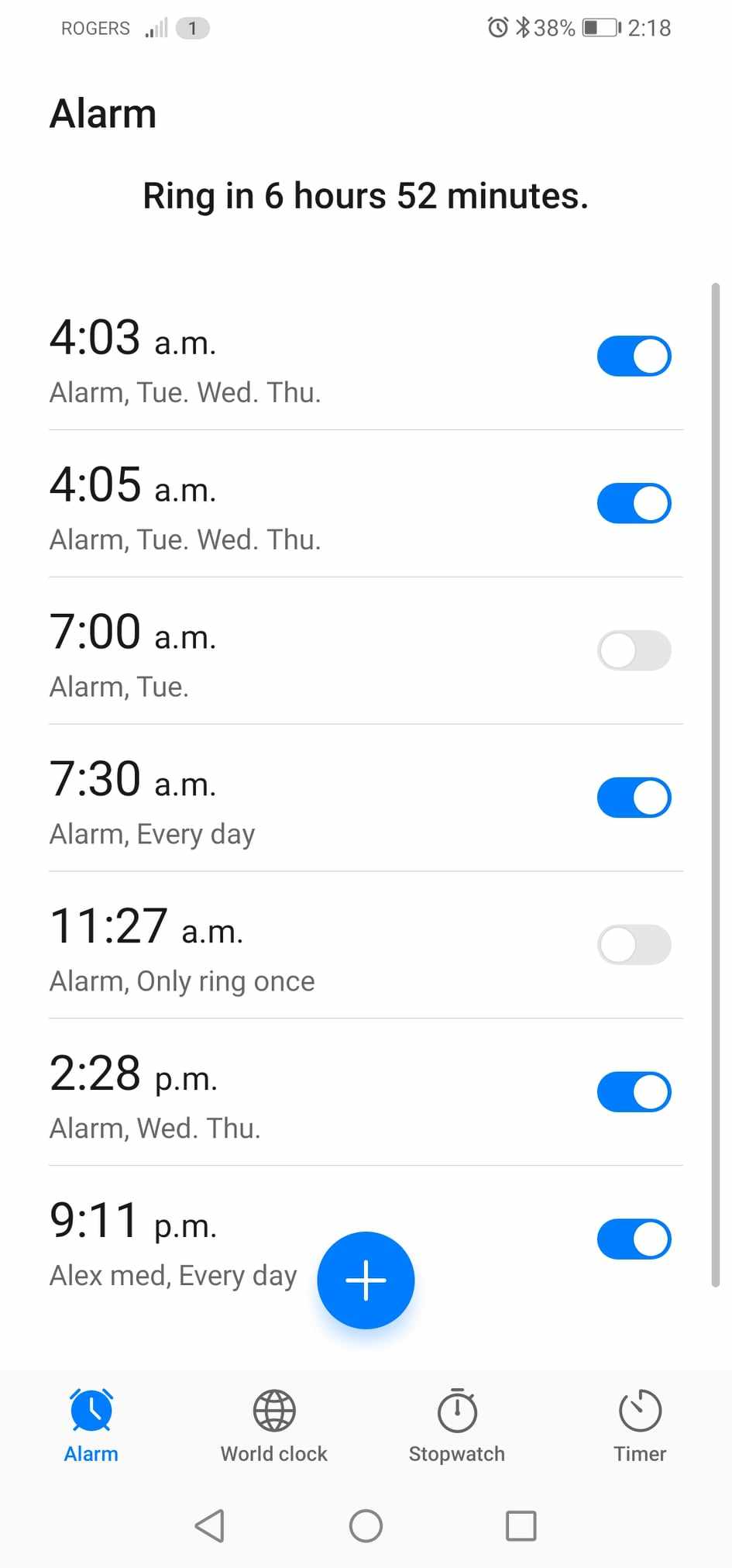Go to the Timer tab
This screenshot has width=732, height=1568.
640,1425
